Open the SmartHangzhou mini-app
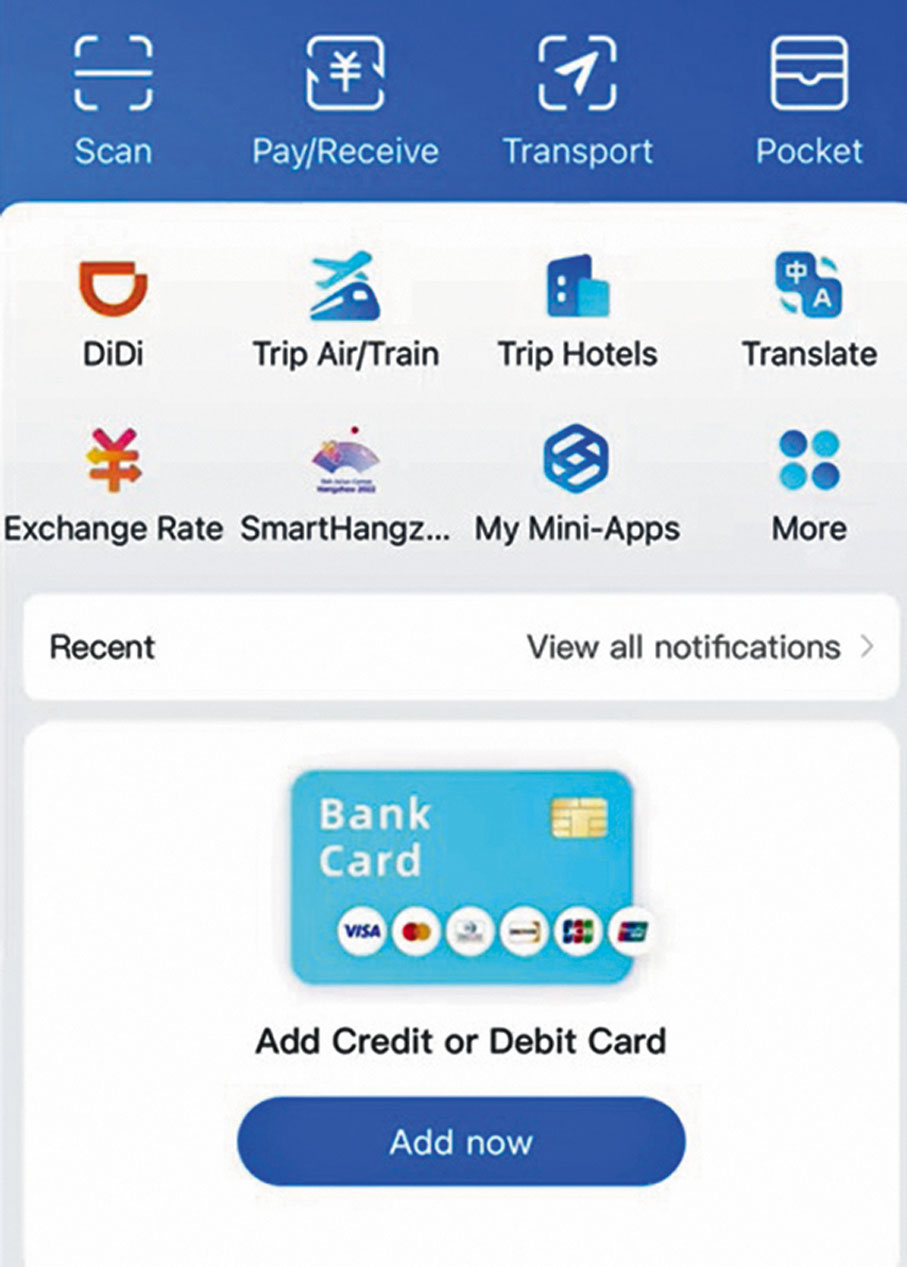Viewport: 907px width, 1267px height. point(345,485)
